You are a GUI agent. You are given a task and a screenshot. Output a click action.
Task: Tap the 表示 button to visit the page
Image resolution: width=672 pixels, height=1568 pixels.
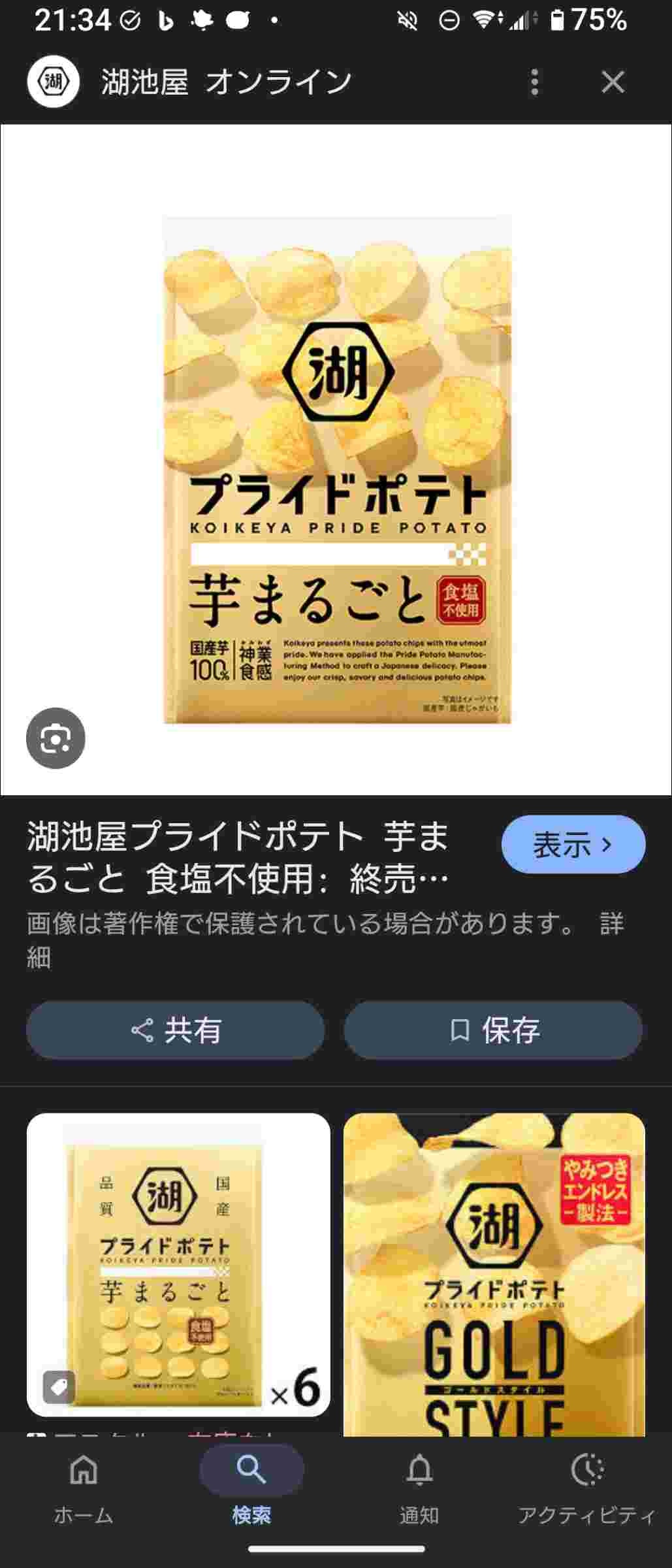(x=573, y=844)
